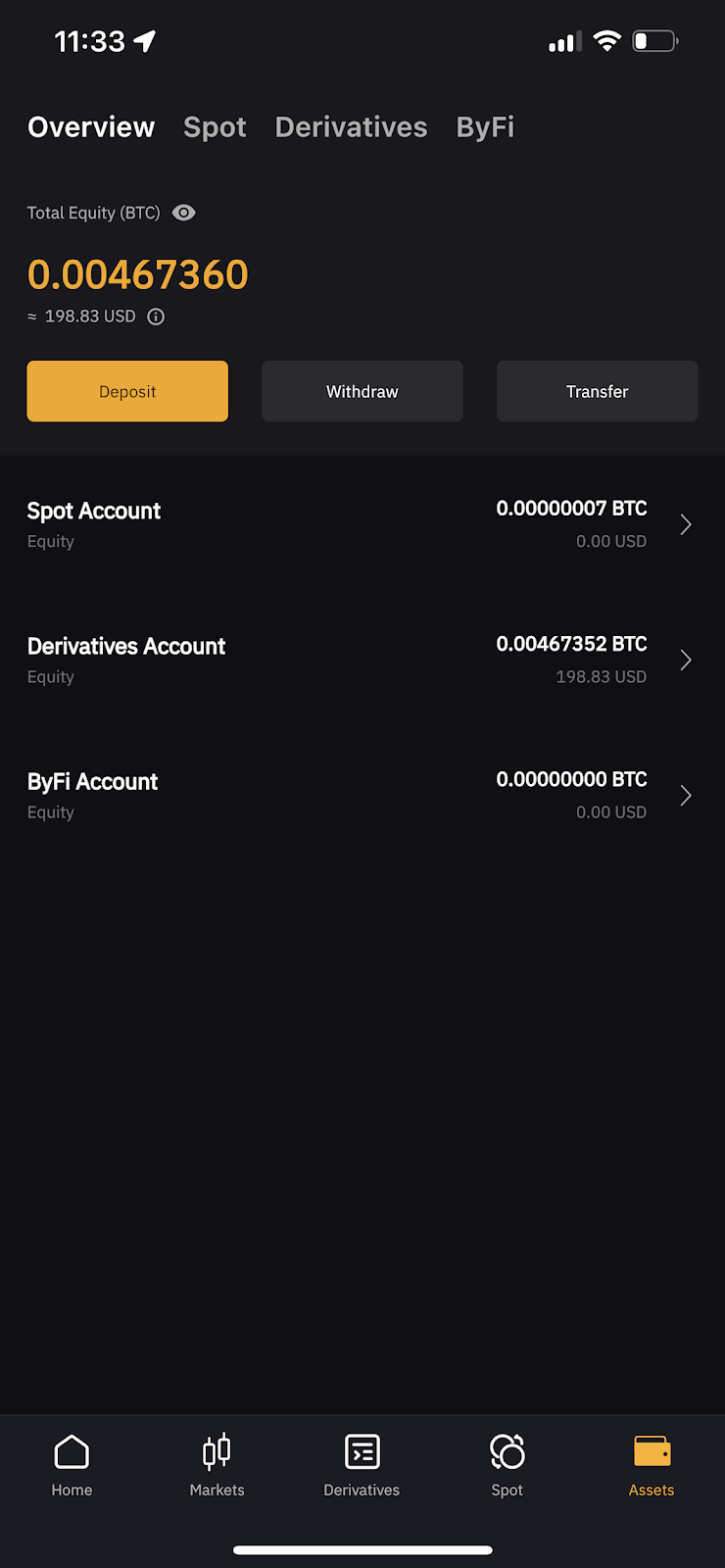Image resolution: width=725 pixels, height=1568 pixels.
Task: Open the ByFi top tab
Action: tap(485, 127)
